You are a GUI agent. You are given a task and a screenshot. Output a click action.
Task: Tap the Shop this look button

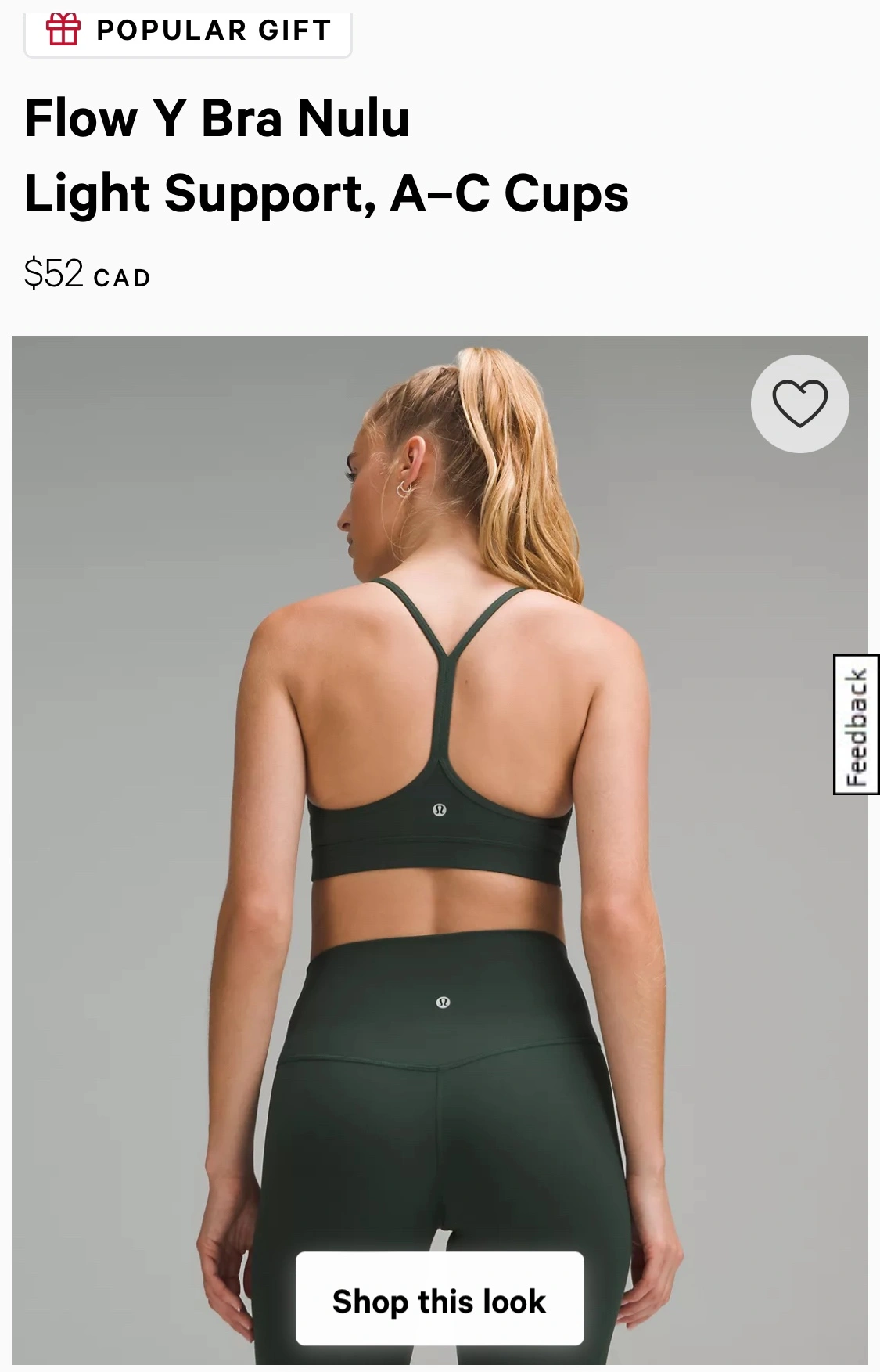(x=440, y=1301)
